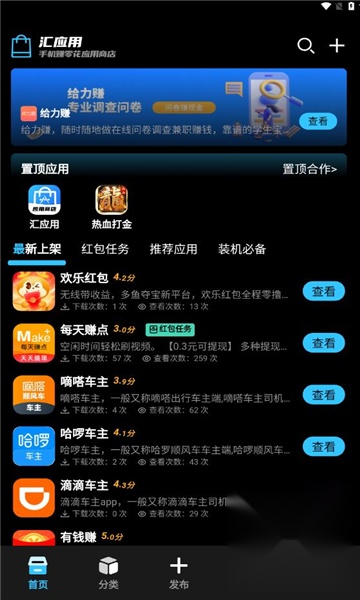Open the 置顶合作 link
Screen dimensions: 360x600
[310, 169]
